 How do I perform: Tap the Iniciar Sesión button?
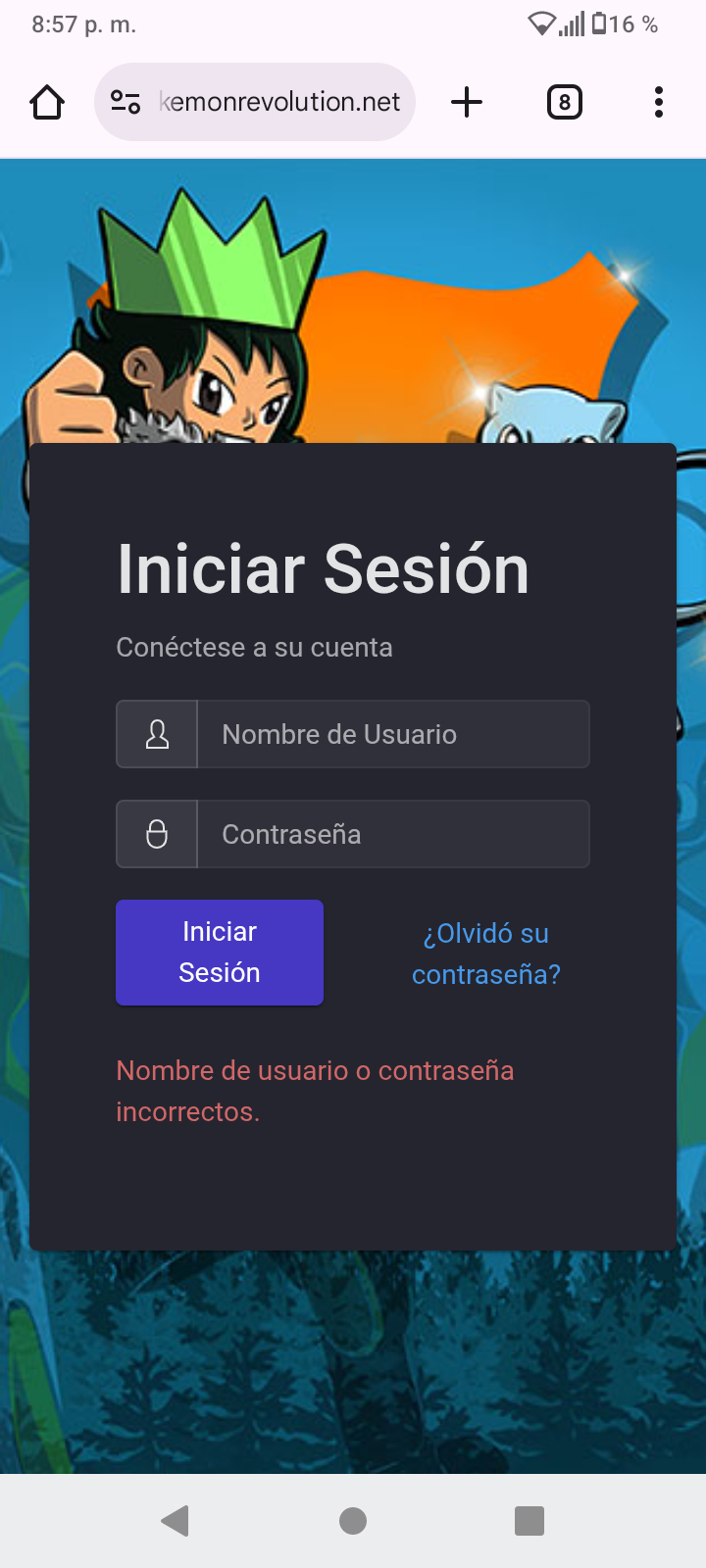coord(220,953)
